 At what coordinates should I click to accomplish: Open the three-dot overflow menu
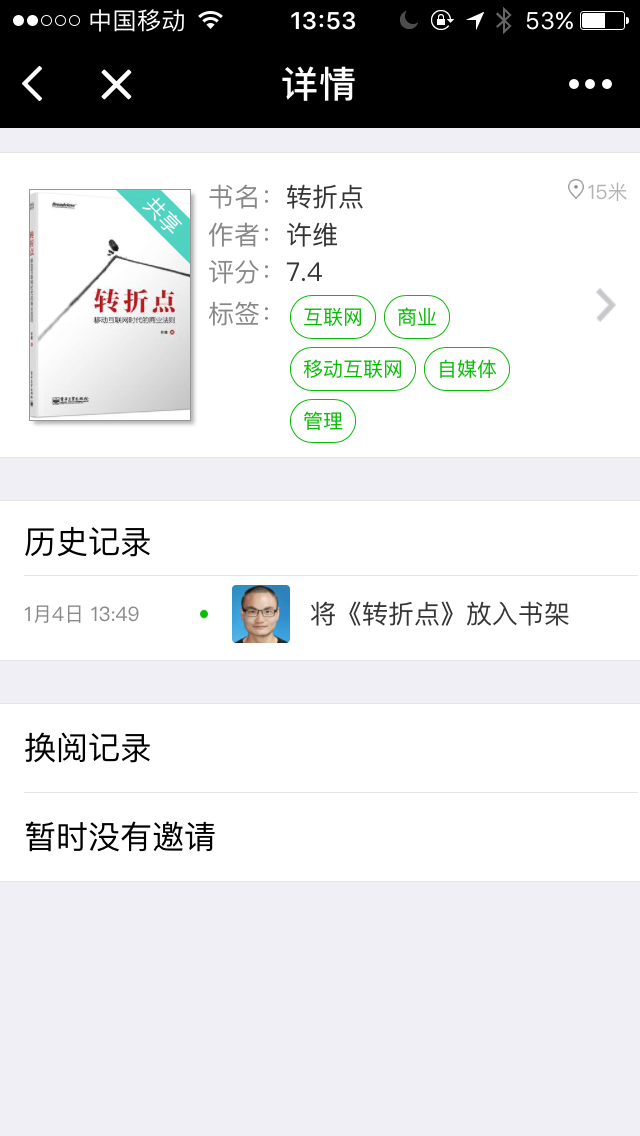point(590,84)
